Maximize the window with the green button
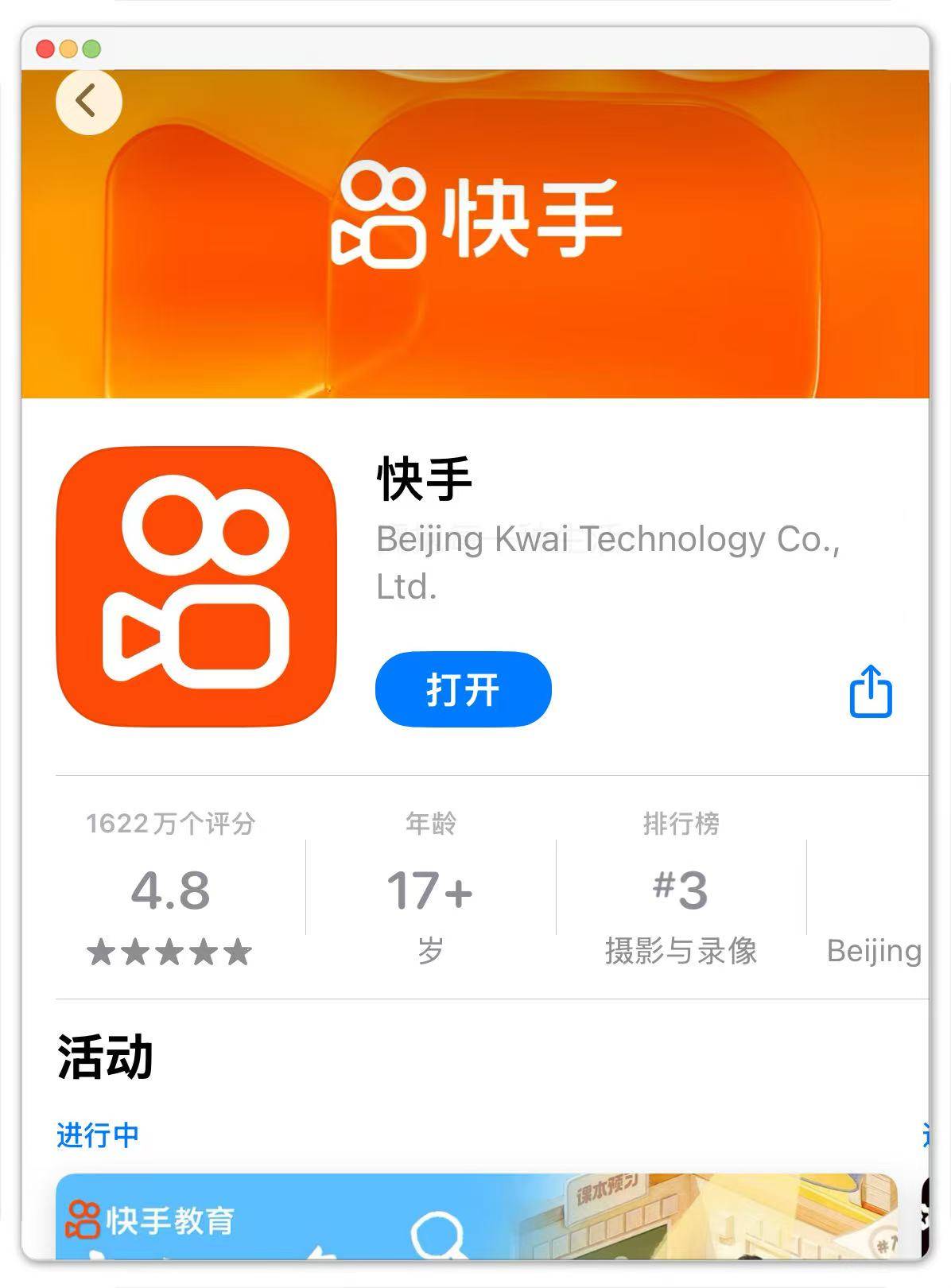 91,49
